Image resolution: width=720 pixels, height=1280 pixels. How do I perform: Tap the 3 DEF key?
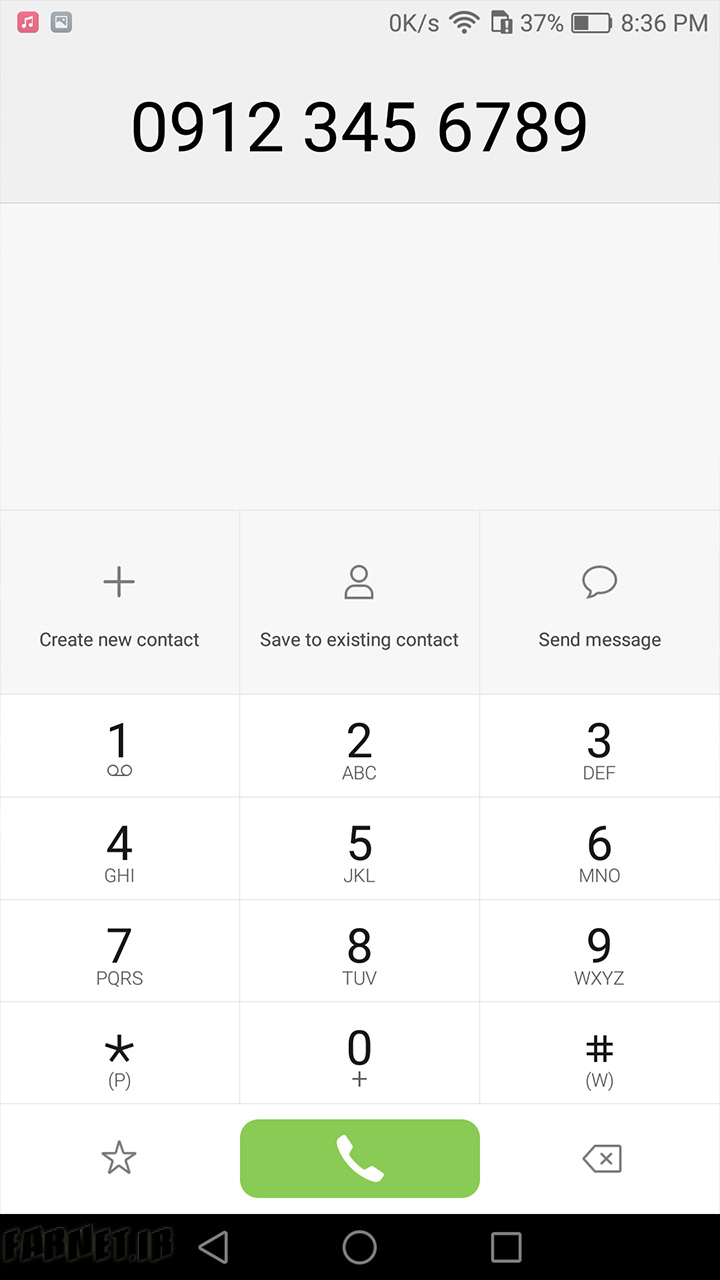point(600,747)
